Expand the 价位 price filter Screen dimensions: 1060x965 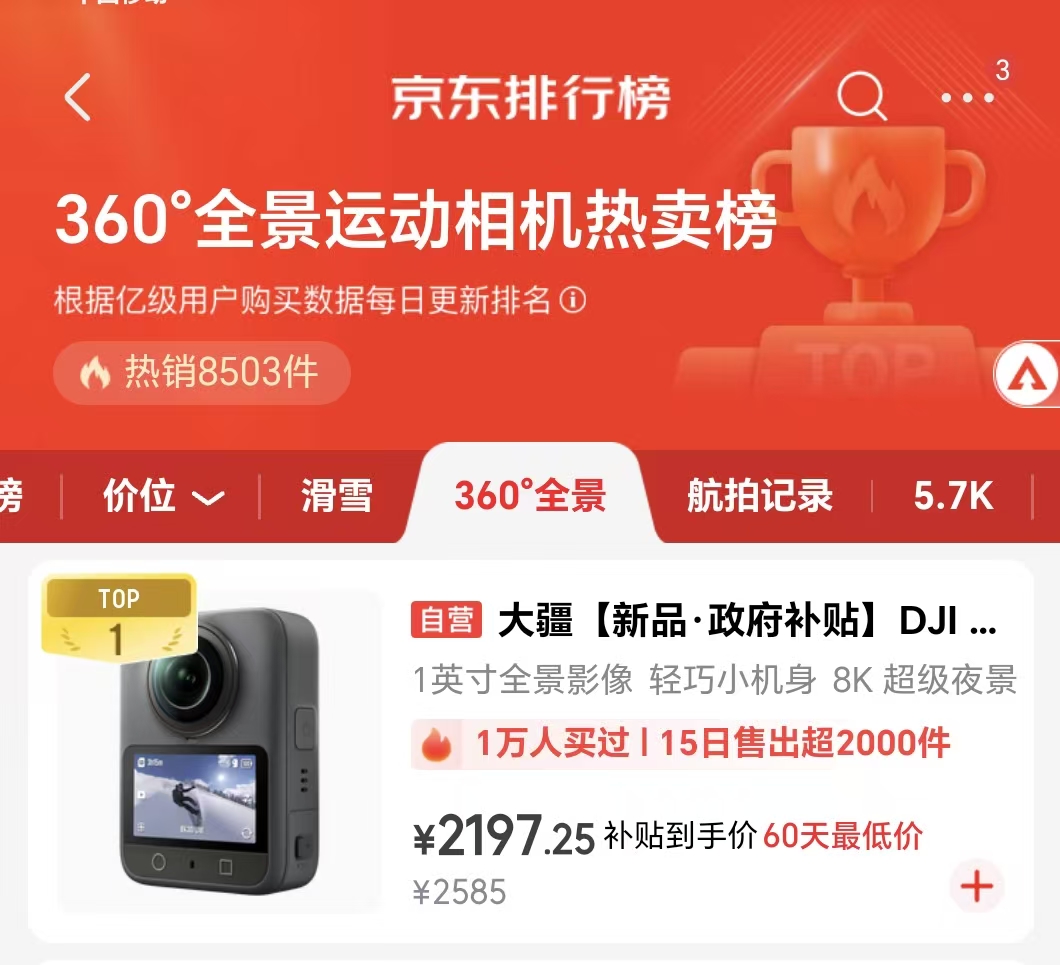162,496
